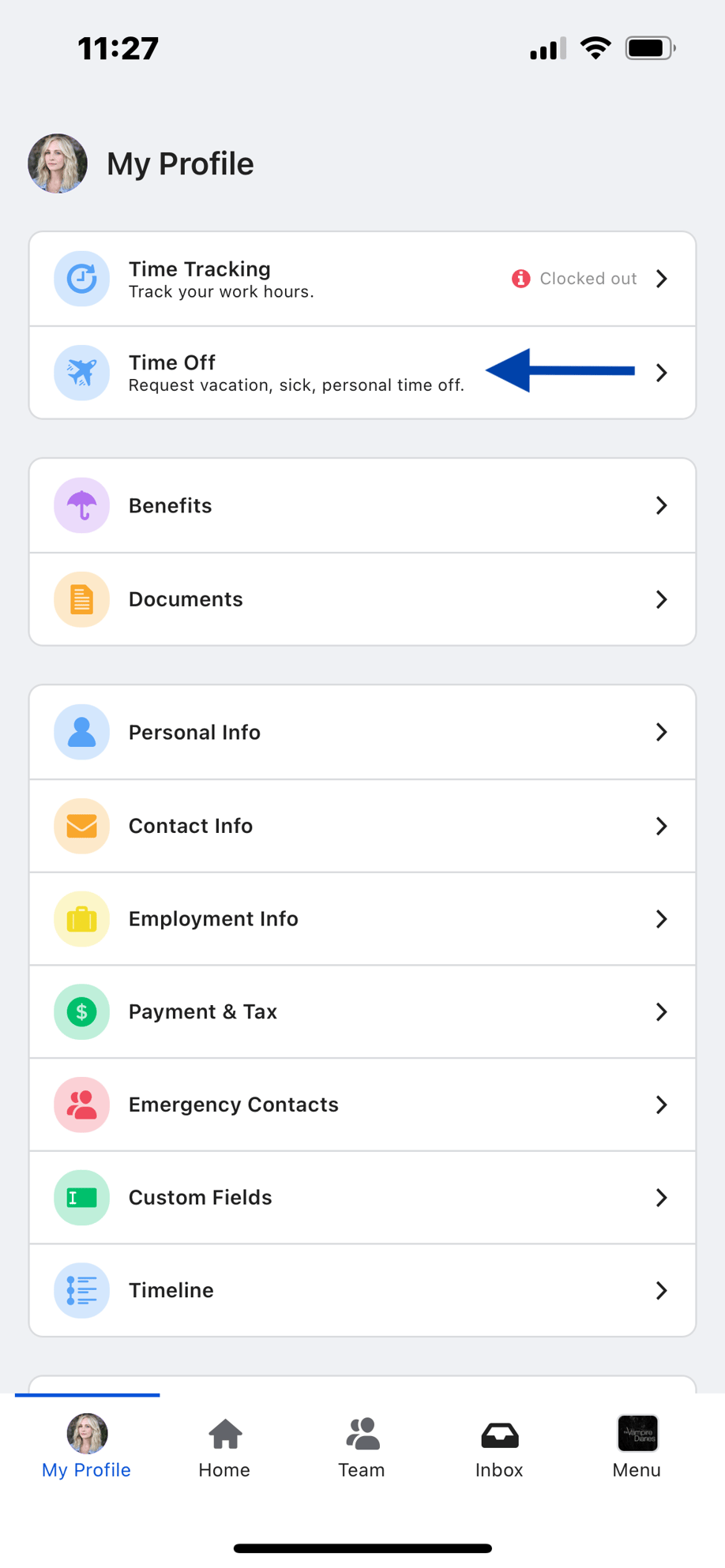This screenshot has height=1568, width=725.
Task: Open Custom Fields row
Action: (362, 1198)
